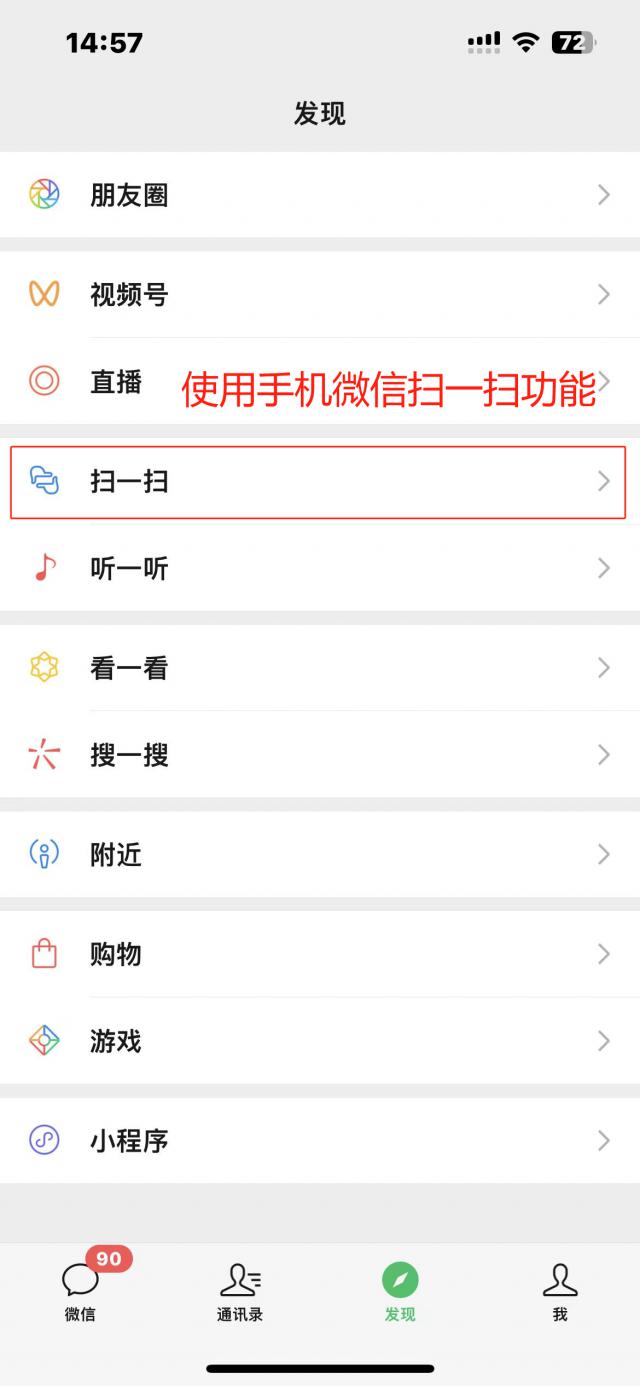Switch to the 微信 chats tab
The height and width of the screenshot is (1386, 640).
click(x=80, y=1290)
